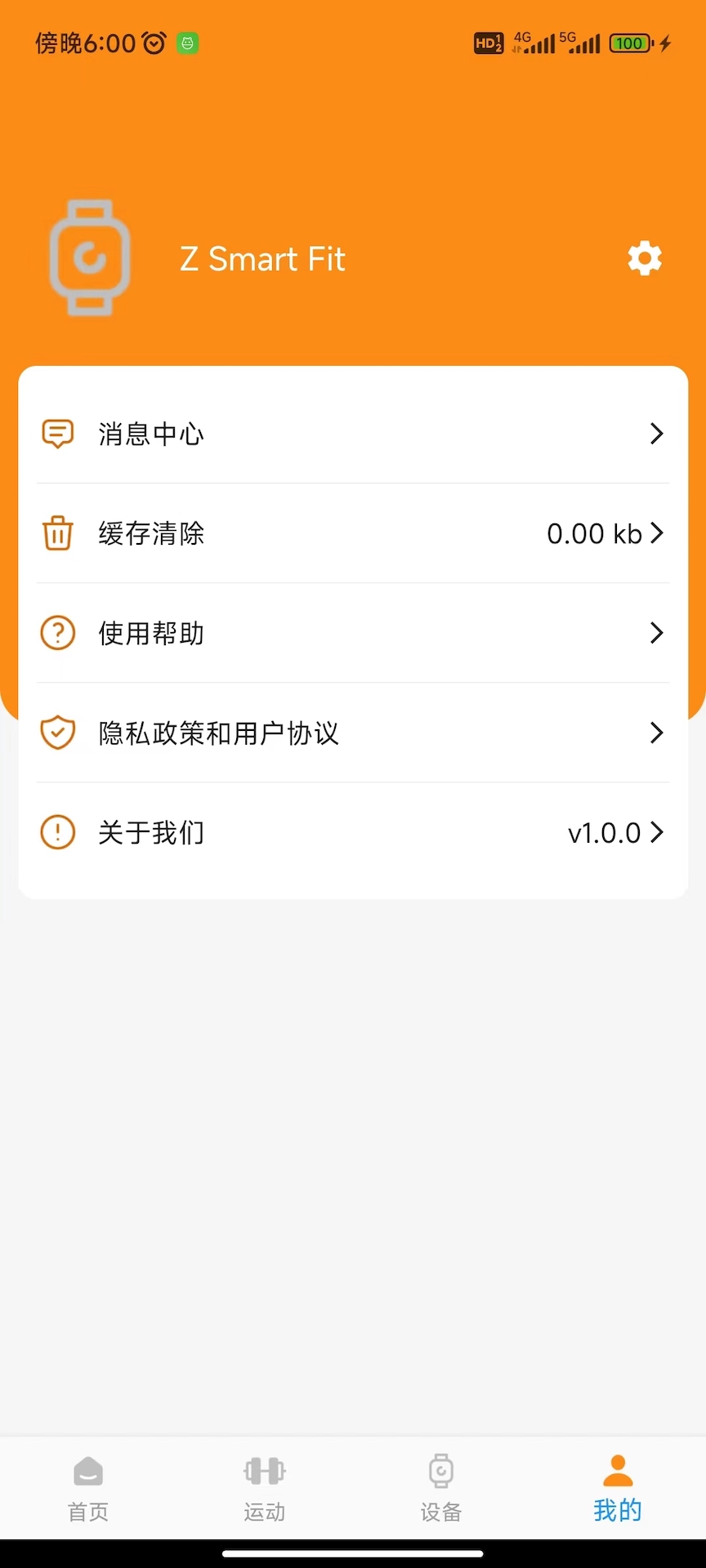Tap the alarm clock icon in status bar

click(x=154, y=42)
